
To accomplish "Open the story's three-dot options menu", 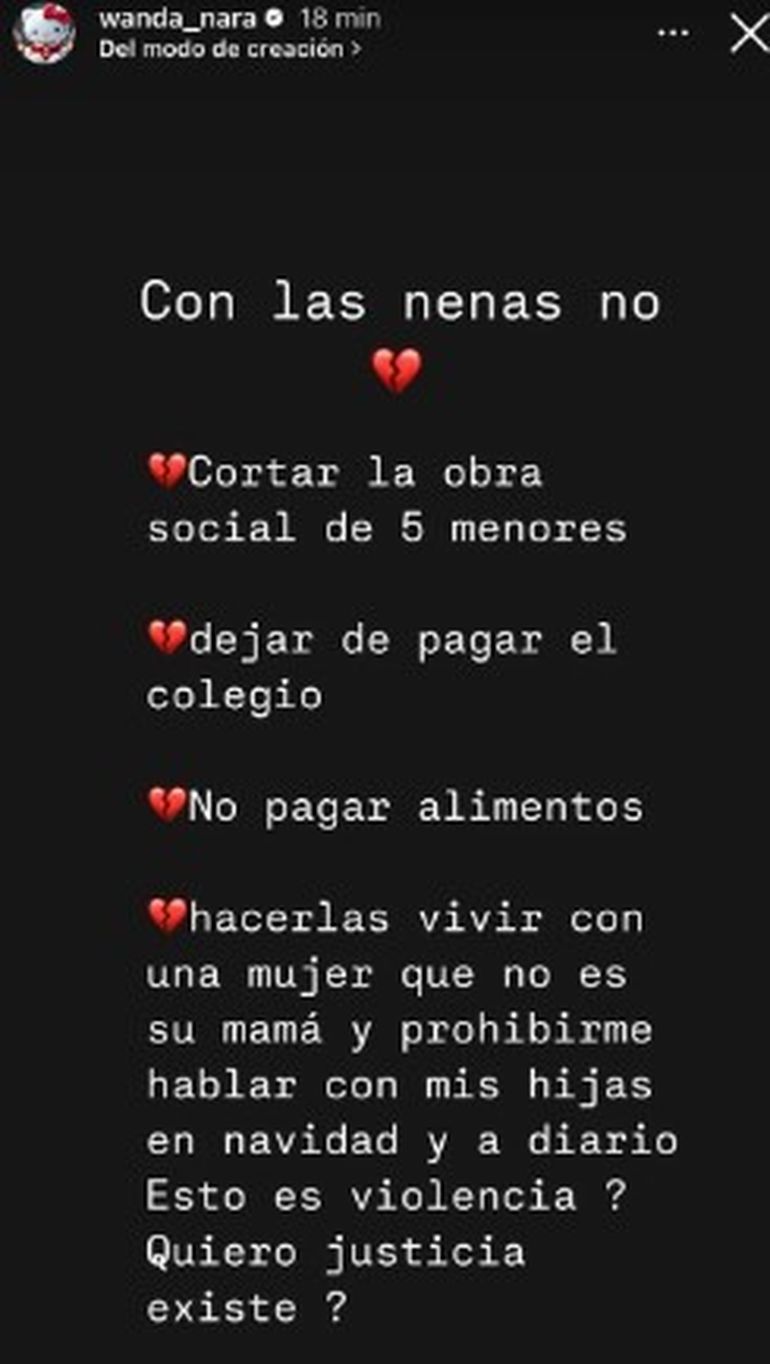I will click(673, 33).
